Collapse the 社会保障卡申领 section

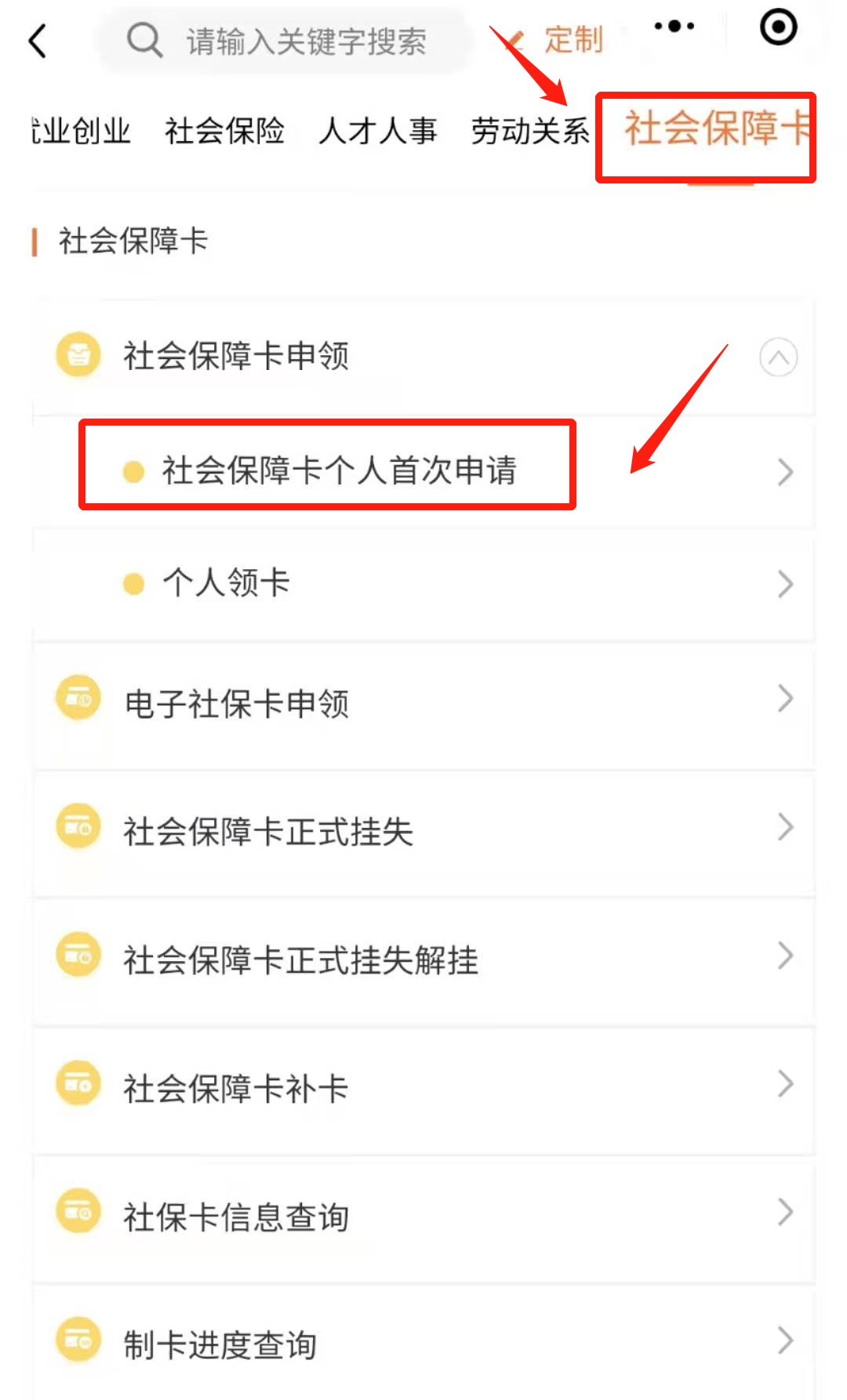(x=778, y=357)
